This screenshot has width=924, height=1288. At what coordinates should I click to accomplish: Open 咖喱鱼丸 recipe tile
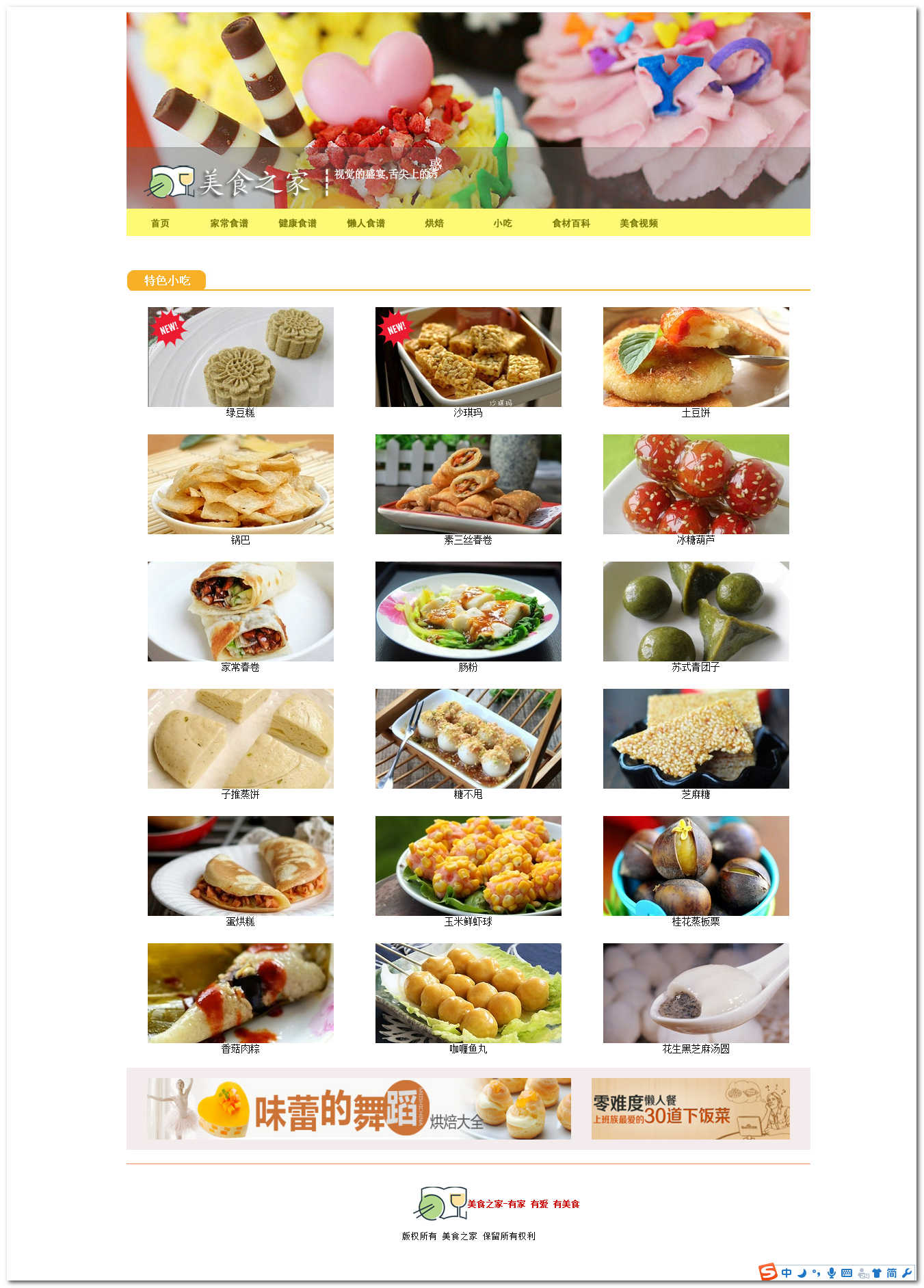coord(468,993)
